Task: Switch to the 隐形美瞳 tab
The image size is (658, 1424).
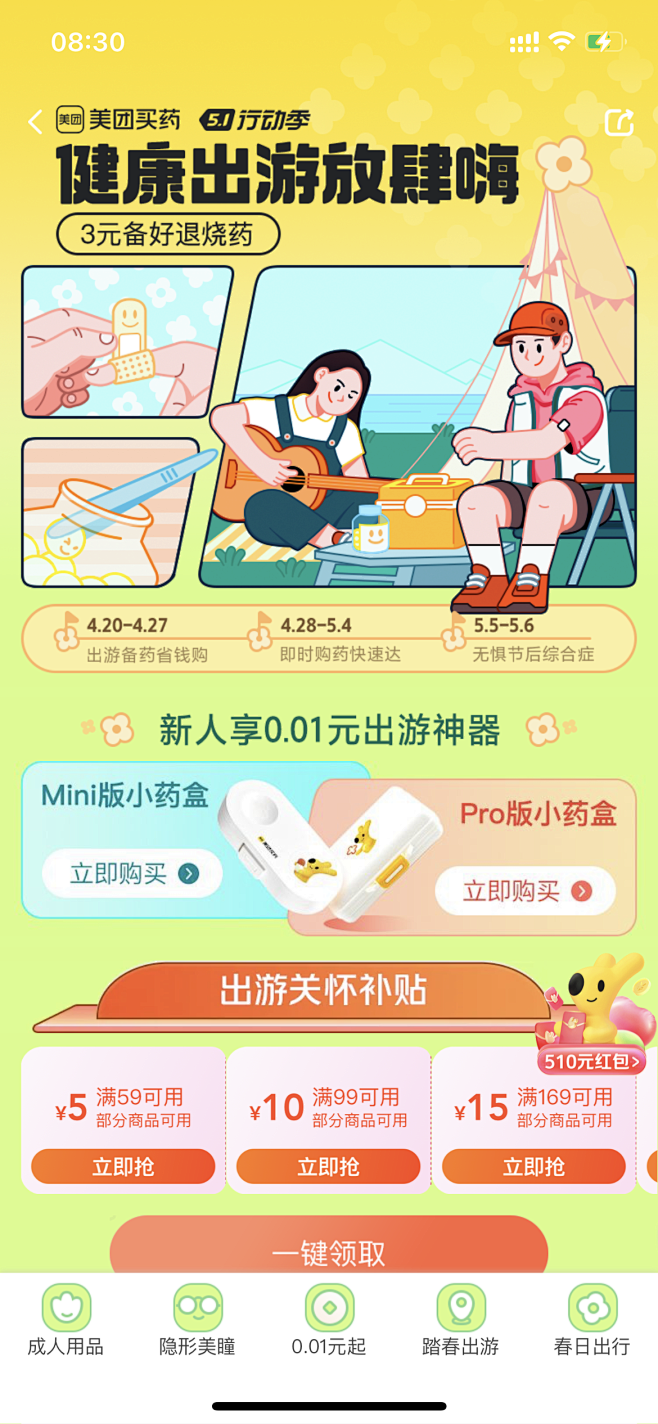Action: click(x=197, y=1320)
